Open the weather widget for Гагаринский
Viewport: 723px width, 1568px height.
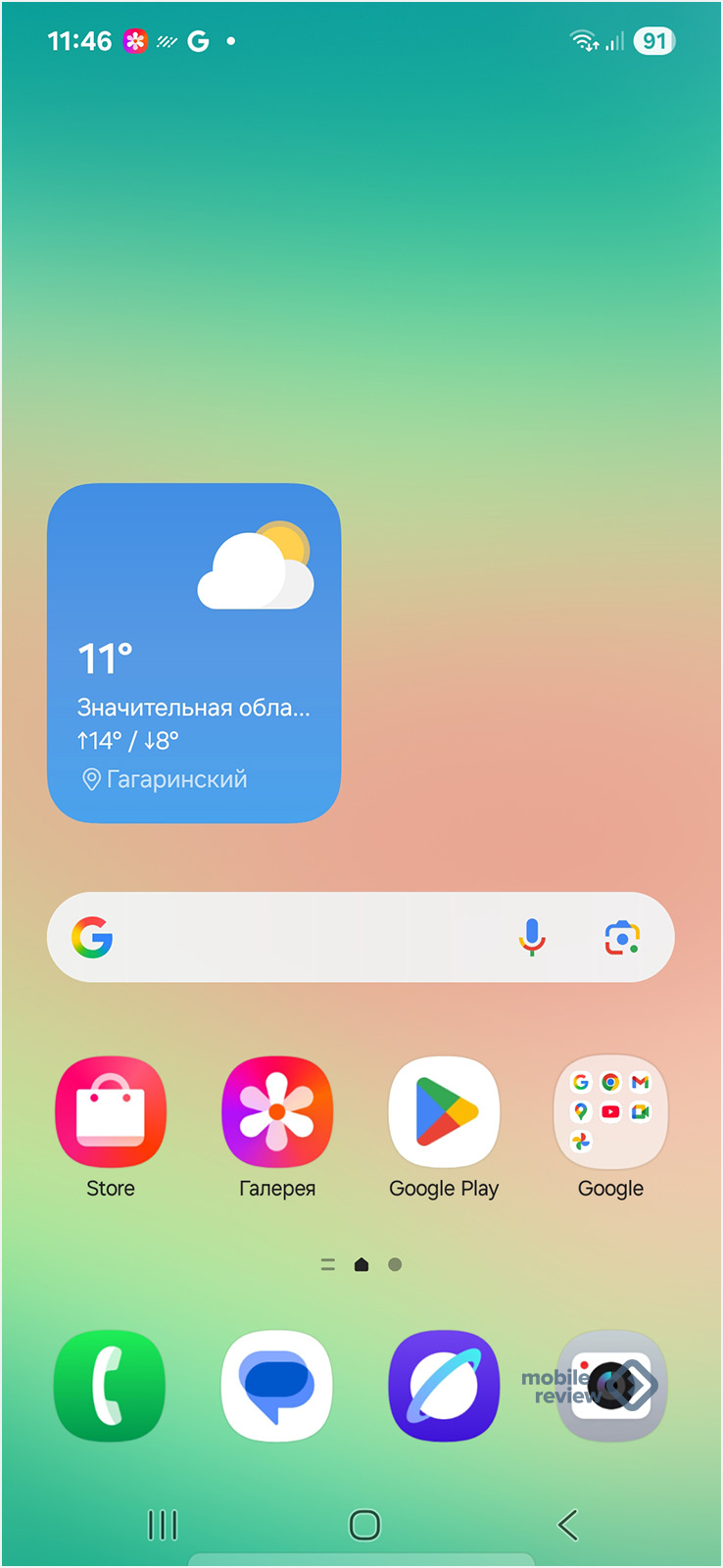(x=194, y=653)
